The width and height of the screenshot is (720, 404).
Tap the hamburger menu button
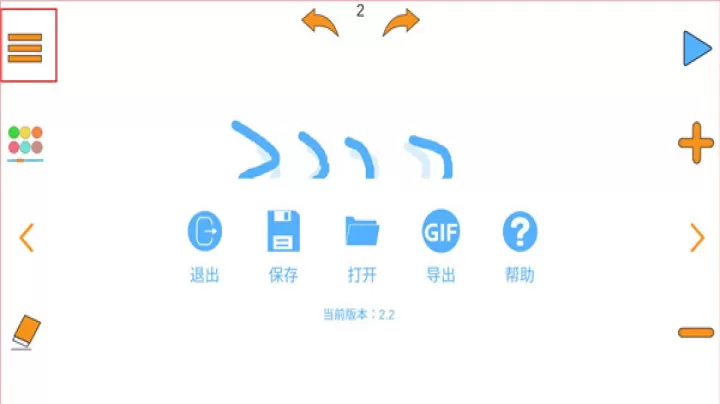point(26,46)
